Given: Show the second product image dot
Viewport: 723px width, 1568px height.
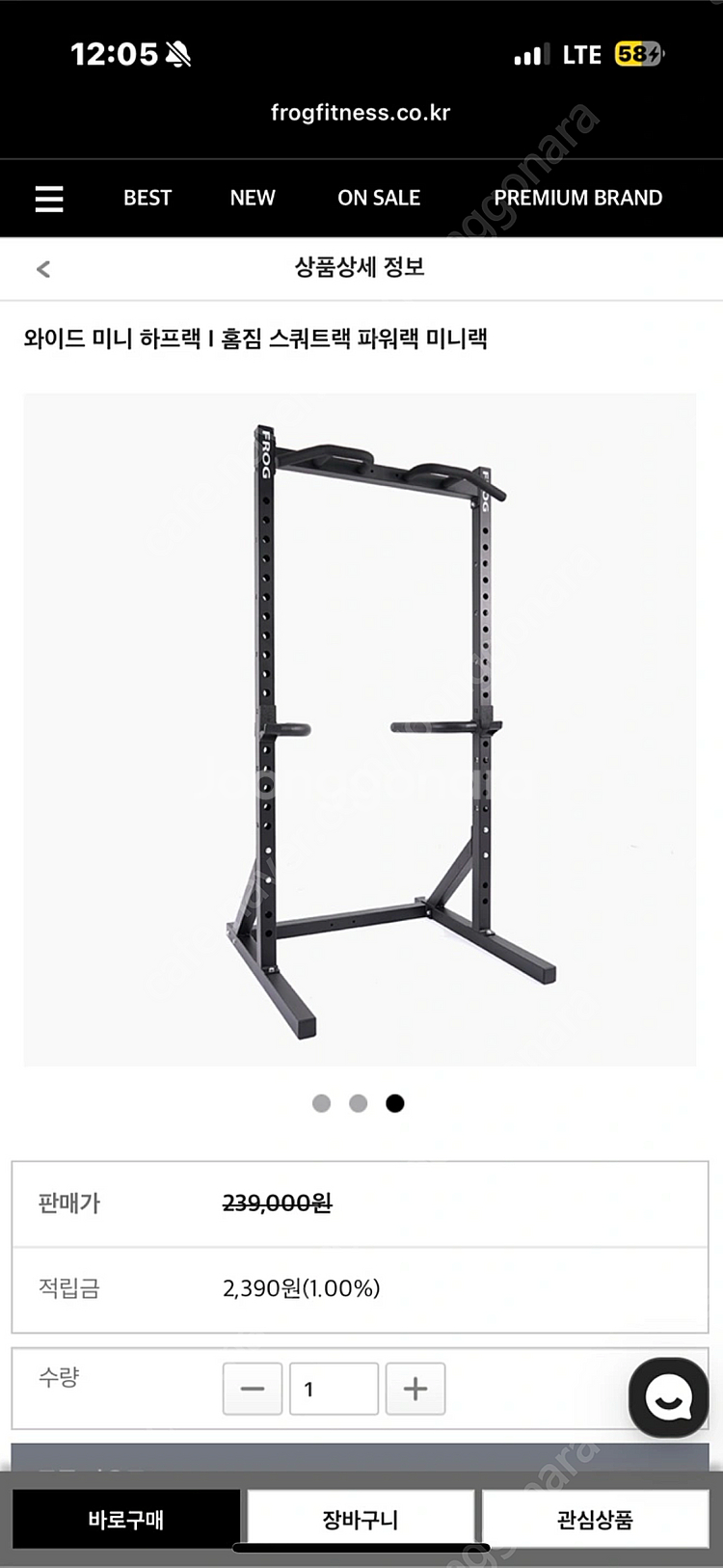Looking at the screenshot, I should pos(359,1103).
